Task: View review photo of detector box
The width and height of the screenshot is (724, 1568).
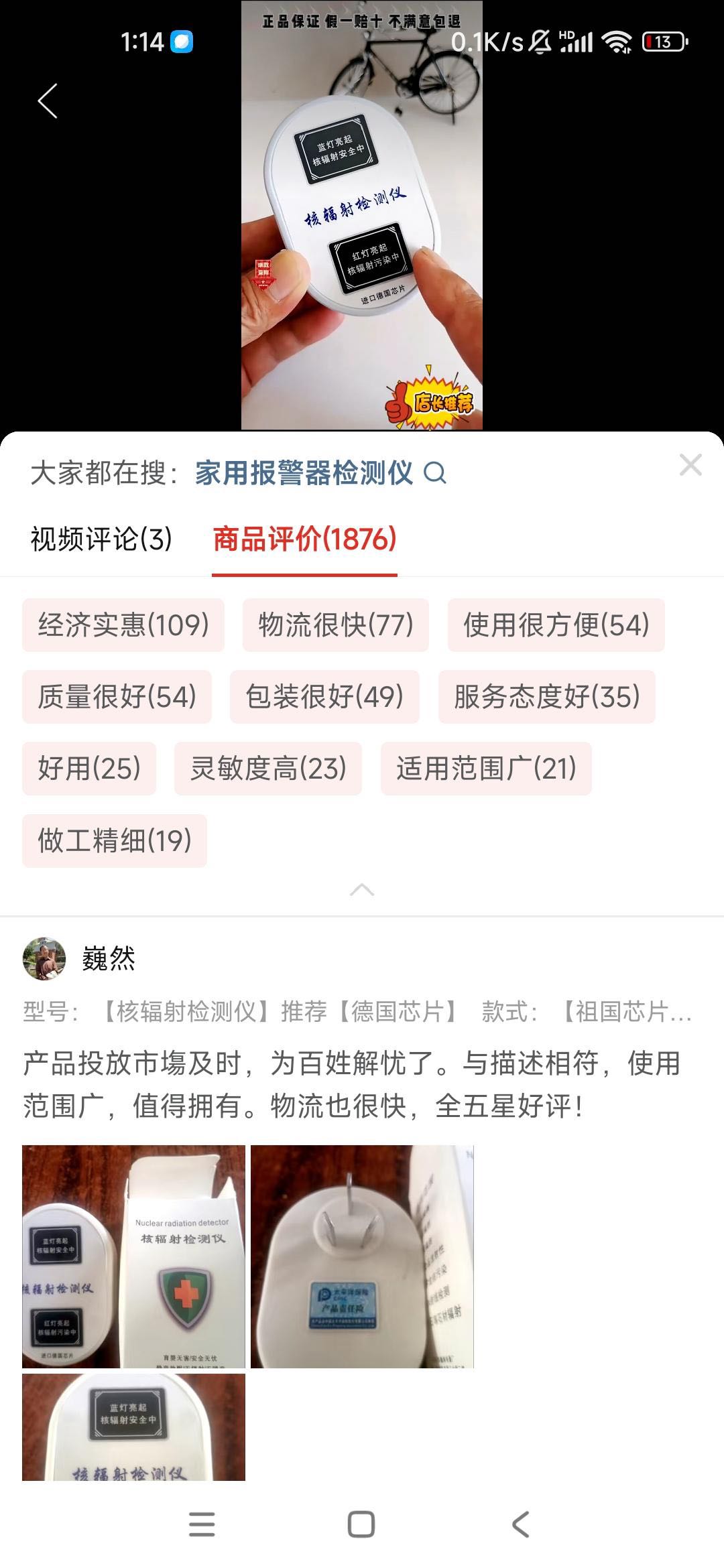Action: pyautogui.click(x=133, y=1256)
